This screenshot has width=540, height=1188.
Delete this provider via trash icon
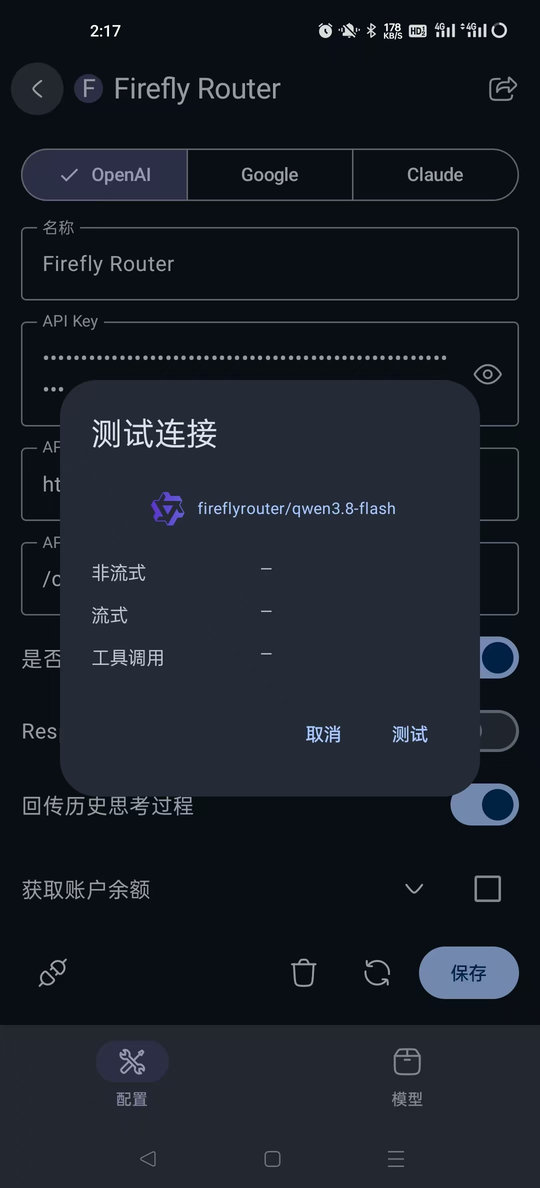pos(304,973)
